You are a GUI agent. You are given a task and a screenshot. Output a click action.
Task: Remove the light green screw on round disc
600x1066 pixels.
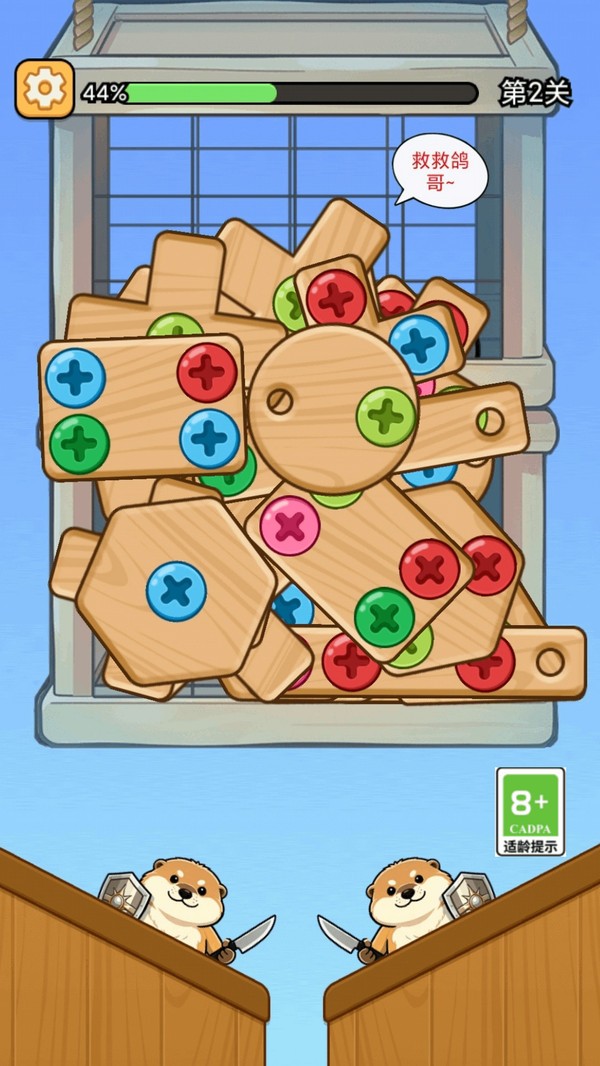(x=386, y=417)
